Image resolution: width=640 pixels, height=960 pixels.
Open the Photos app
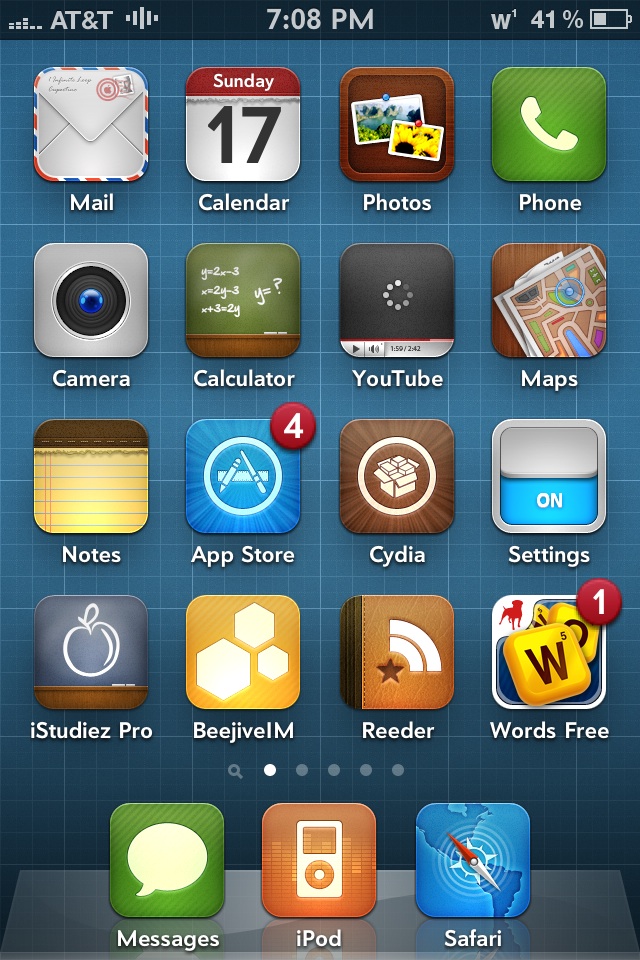397,125
